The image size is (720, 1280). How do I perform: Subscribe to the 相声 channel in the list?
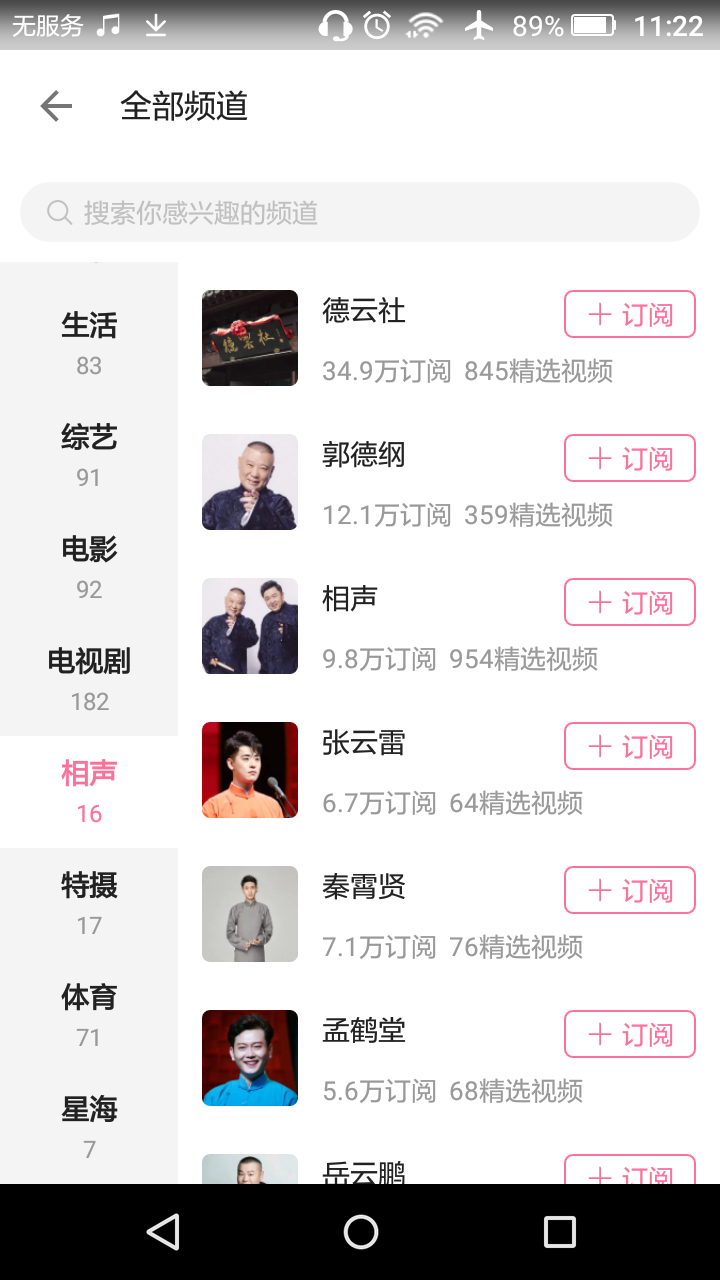click(x=630, y=603)
